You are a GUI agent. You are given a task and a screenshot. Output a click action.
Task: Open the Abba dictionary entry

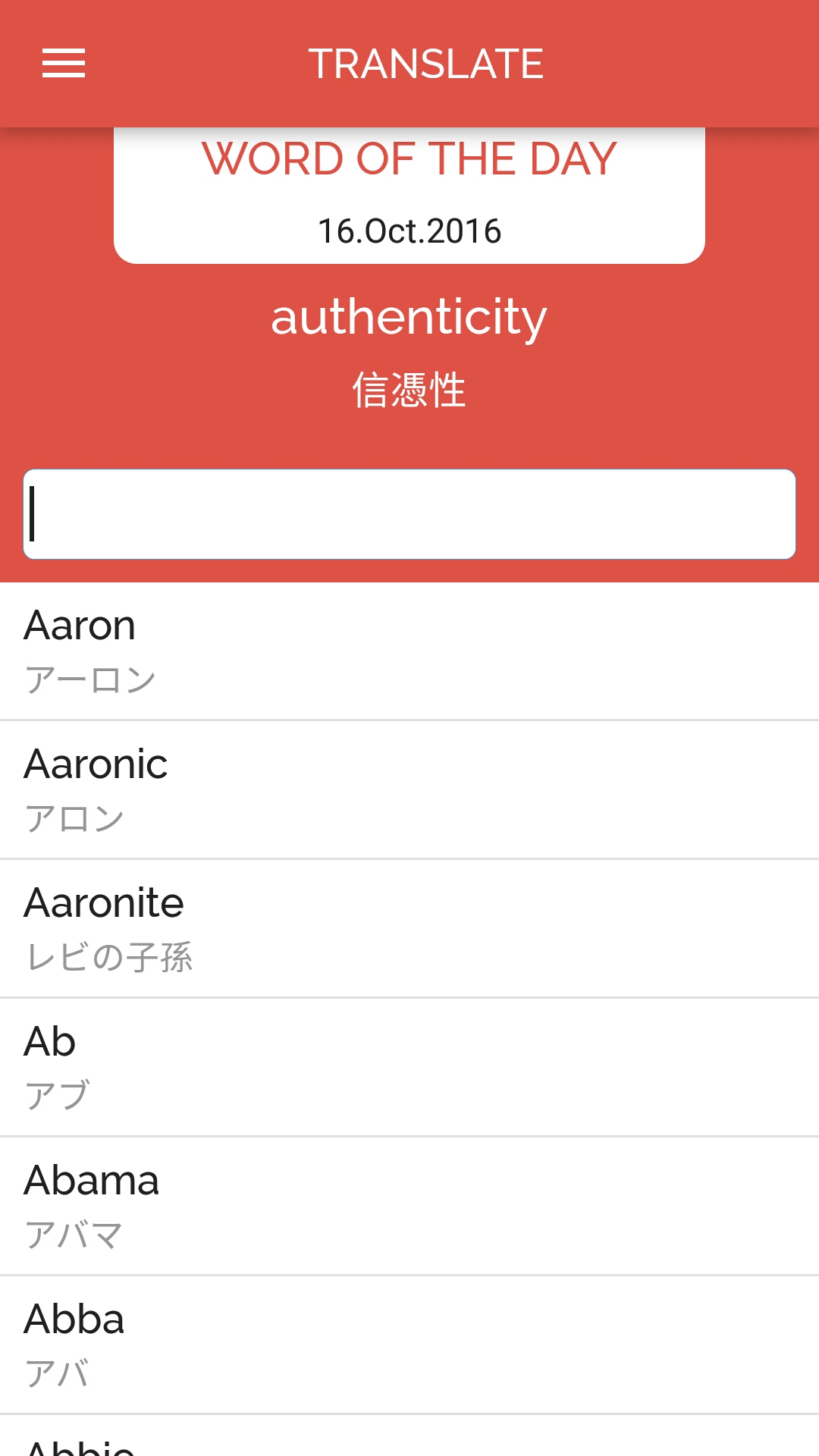point(75,1319)
